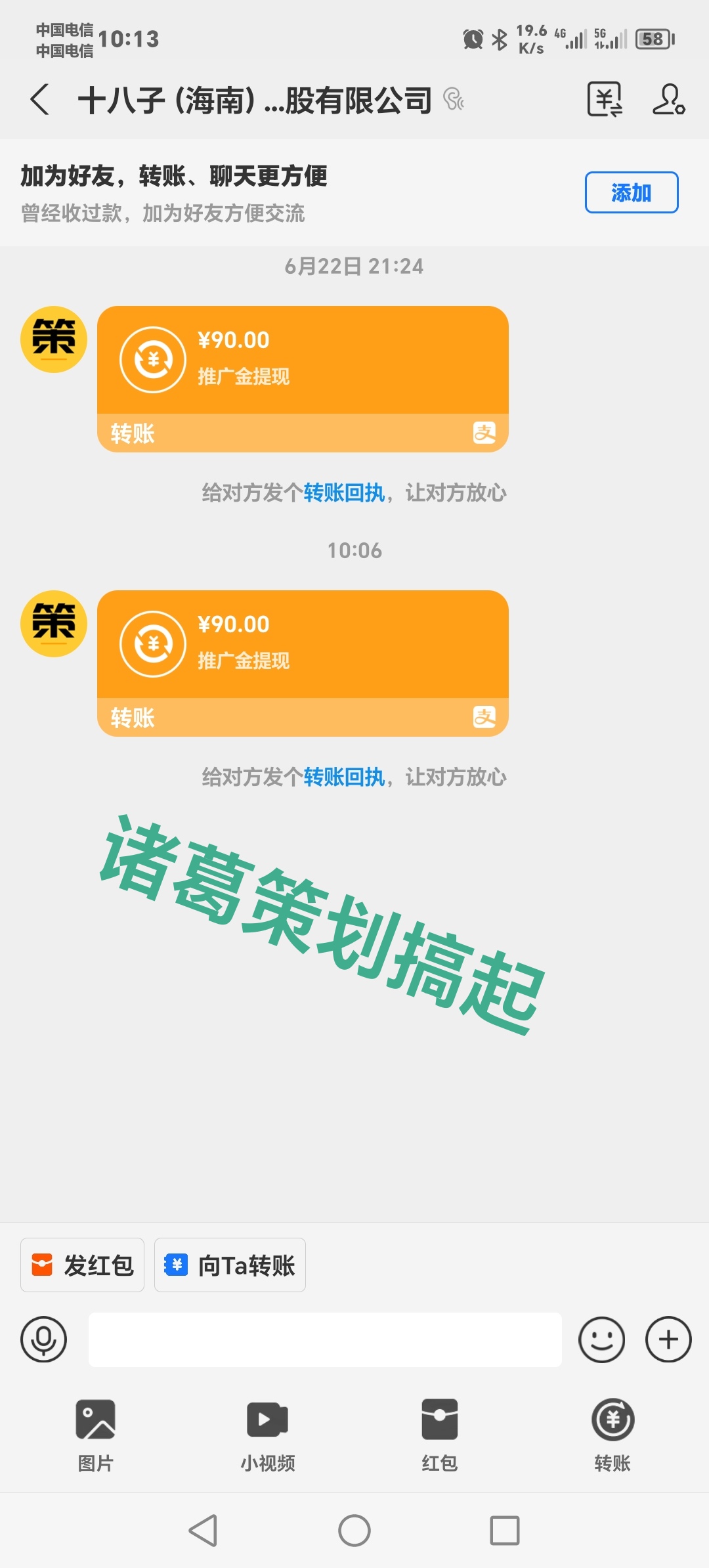
Task: Go back using the top-left arrow
Action: tap(40, 100)
